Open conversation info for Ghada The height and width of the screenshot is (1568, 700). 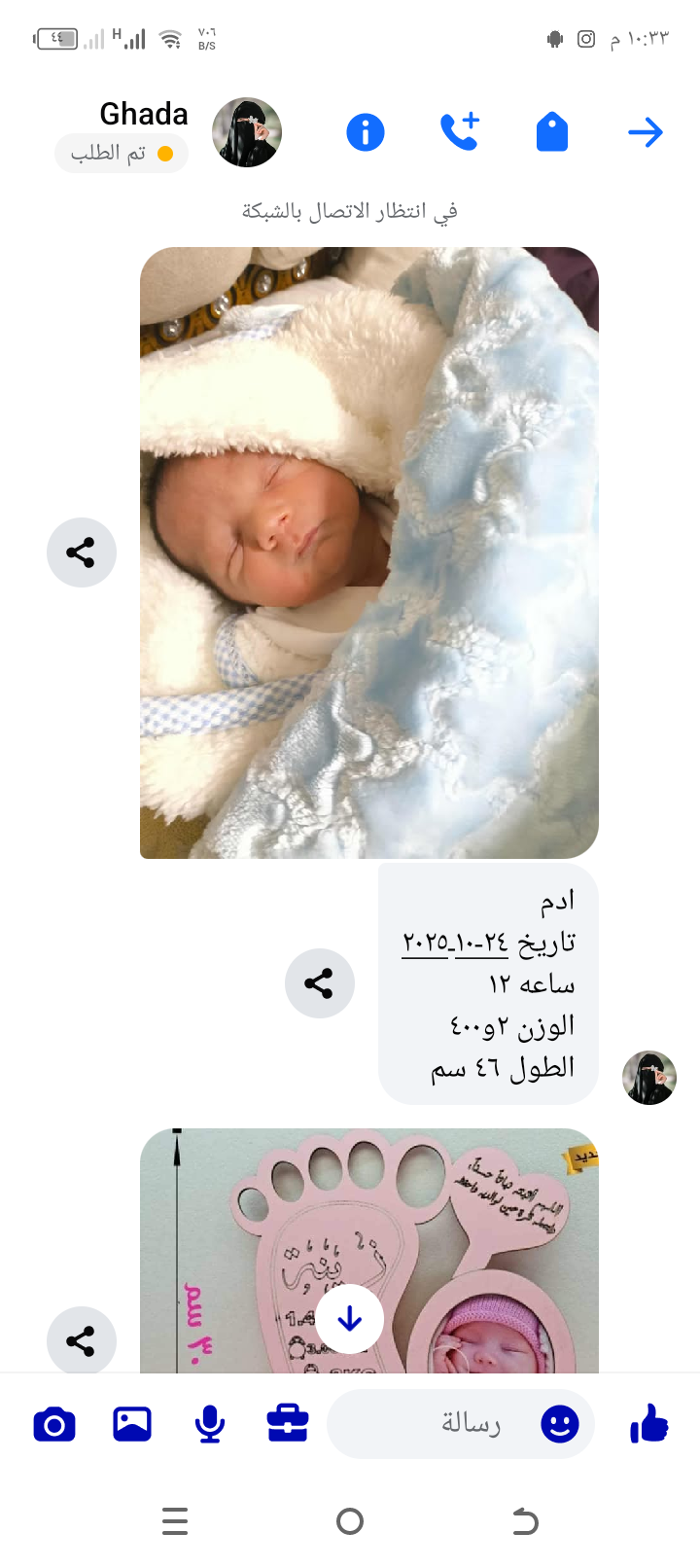pyautogui.click(x=366, y=132)
